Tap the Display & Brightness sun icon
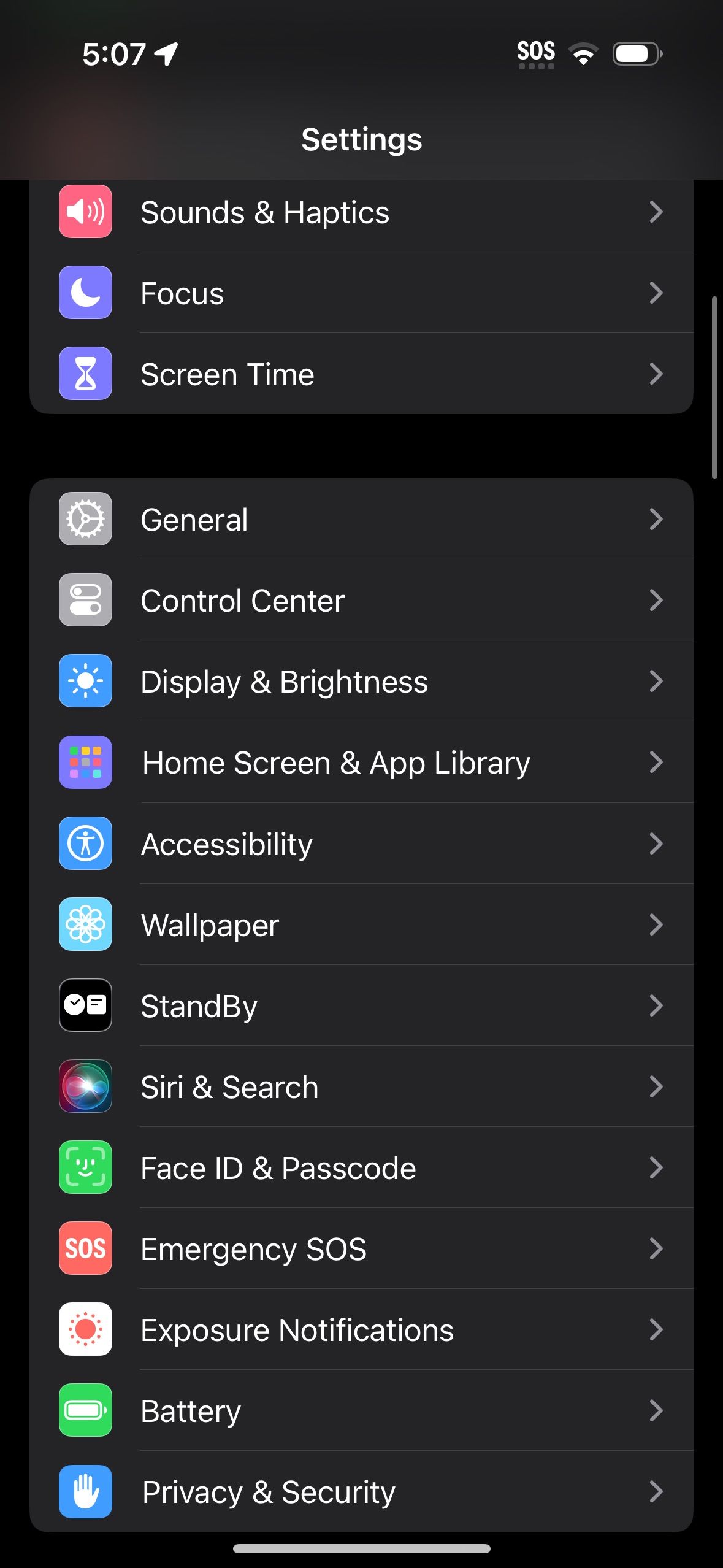This screenshot has width=723, height=1568. [85, 681]
